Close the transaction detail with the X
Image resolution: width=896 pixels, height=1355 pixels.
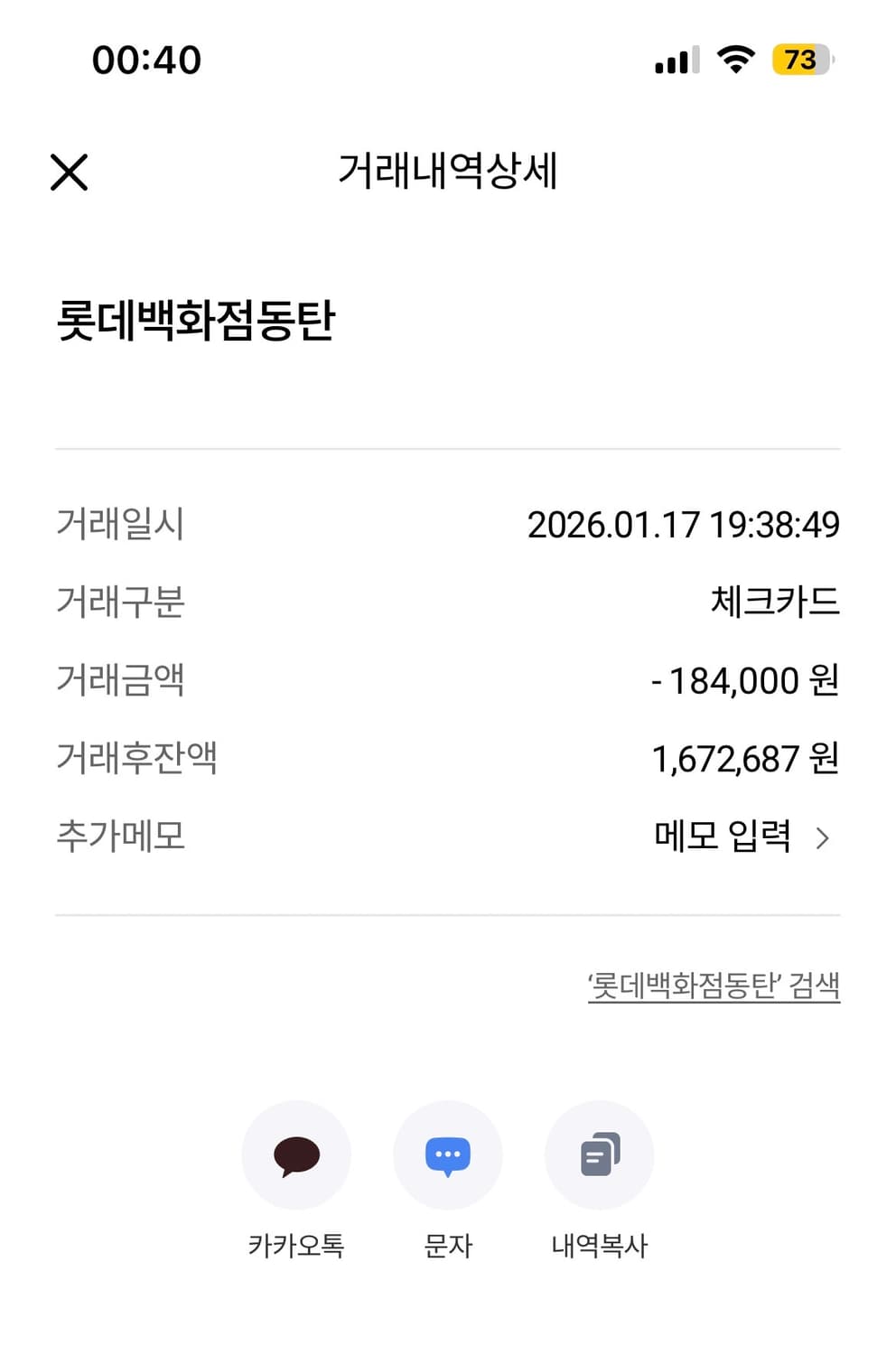coord(70,173)
